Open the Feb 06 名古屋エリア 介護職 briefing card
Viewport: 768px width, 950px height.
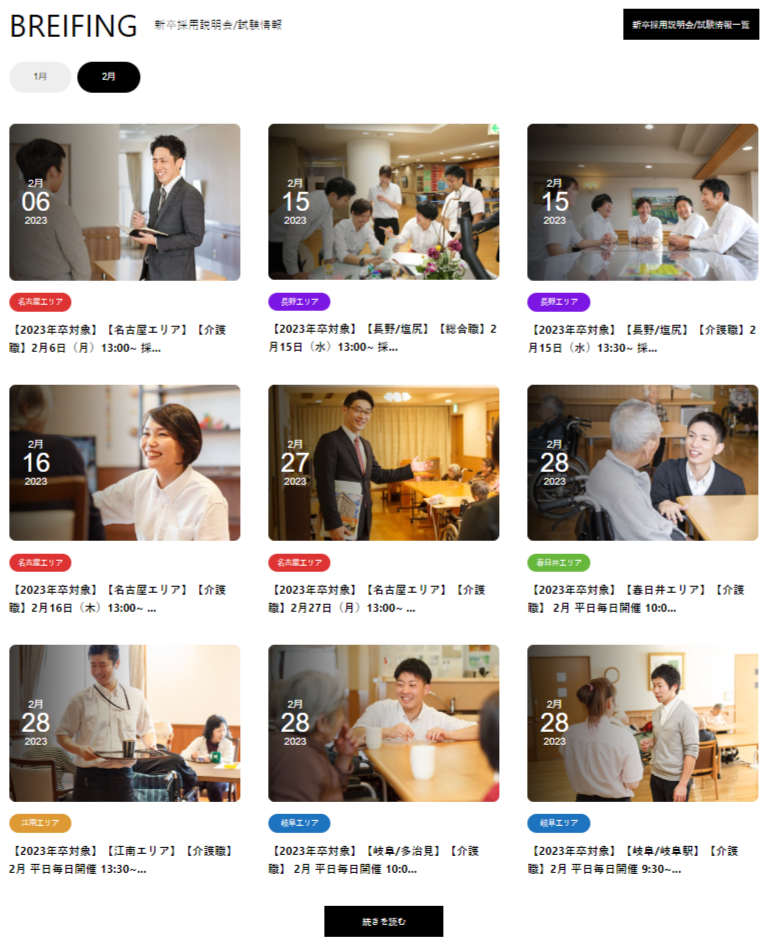coord(124,203)
